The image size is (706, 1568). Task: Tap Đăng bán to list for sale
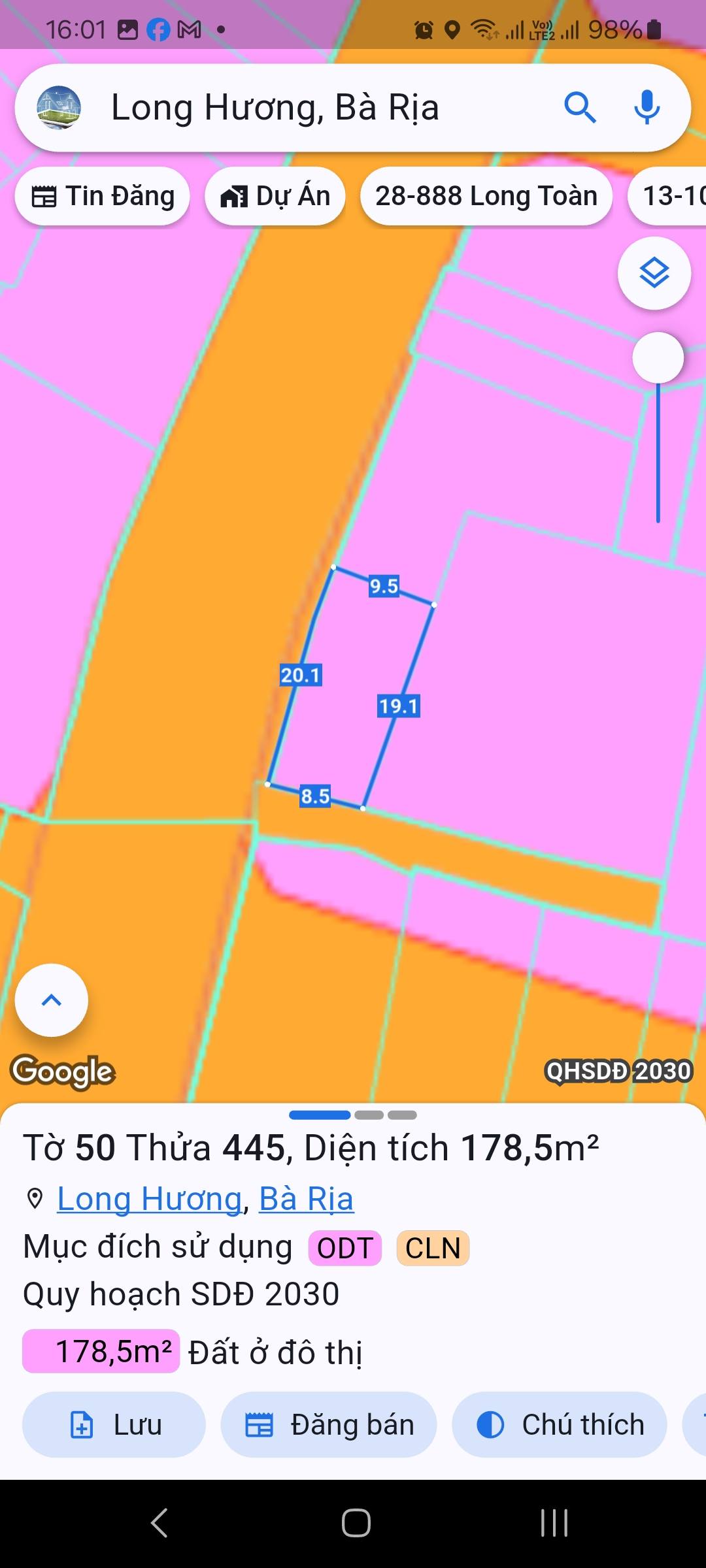(329, 1424)
